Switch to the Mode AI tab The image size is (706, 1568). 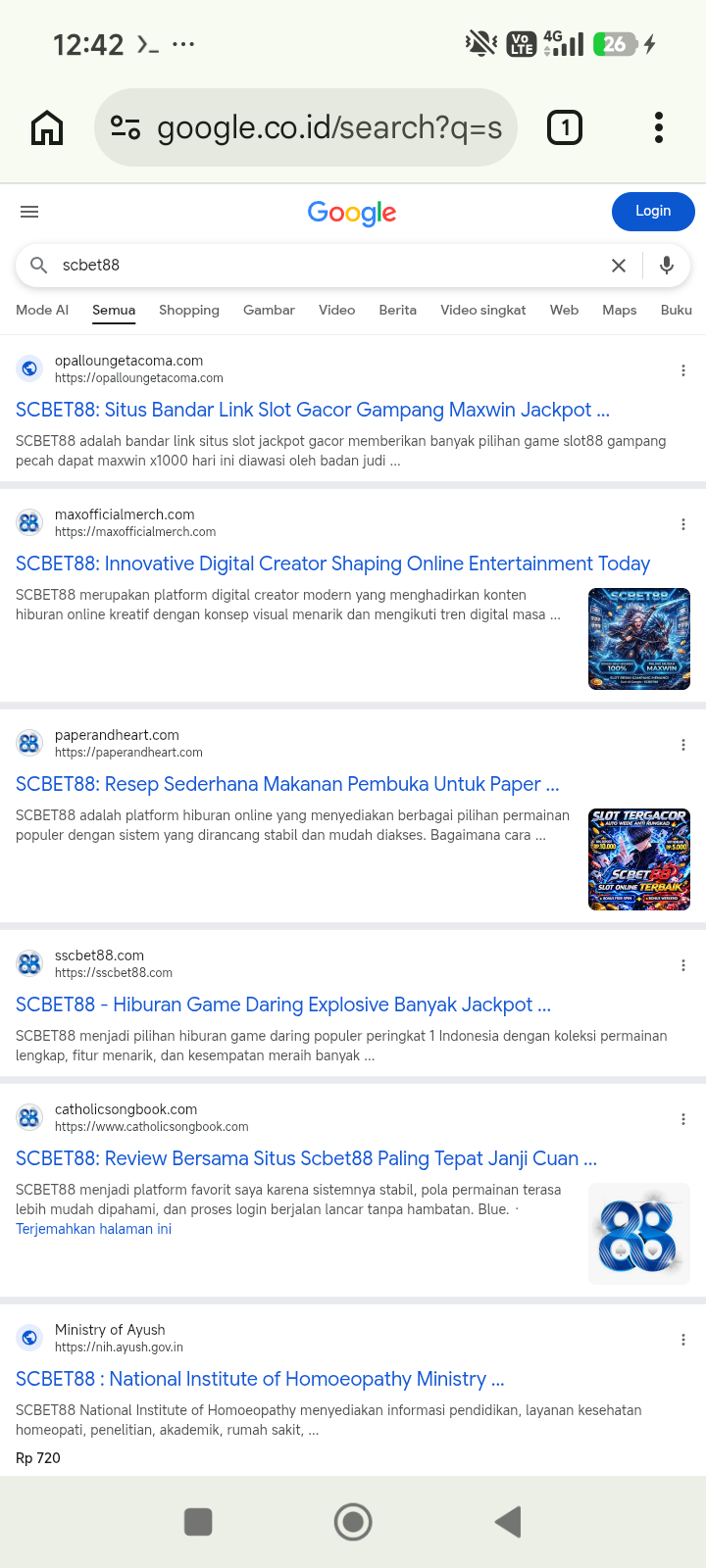[x=42, y=310]
